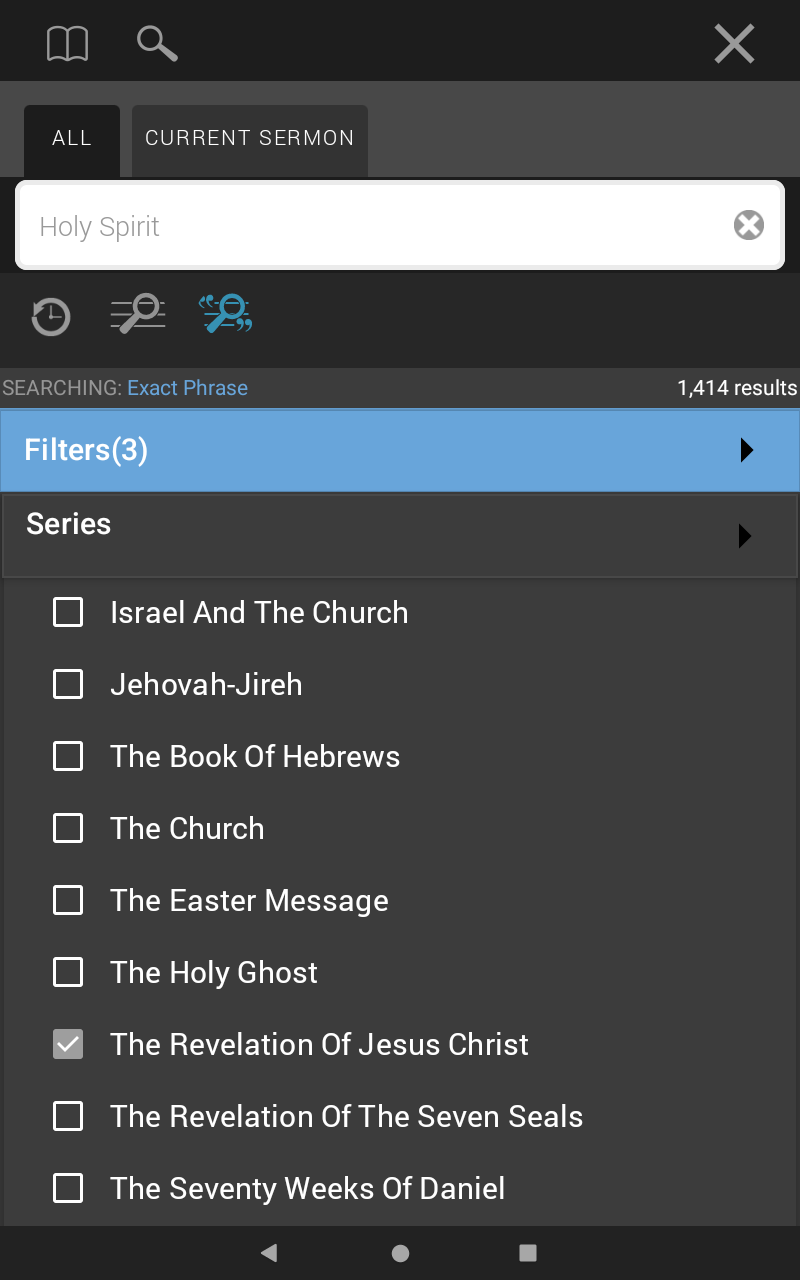Open the search history
800x1280 pixels.
51,317
